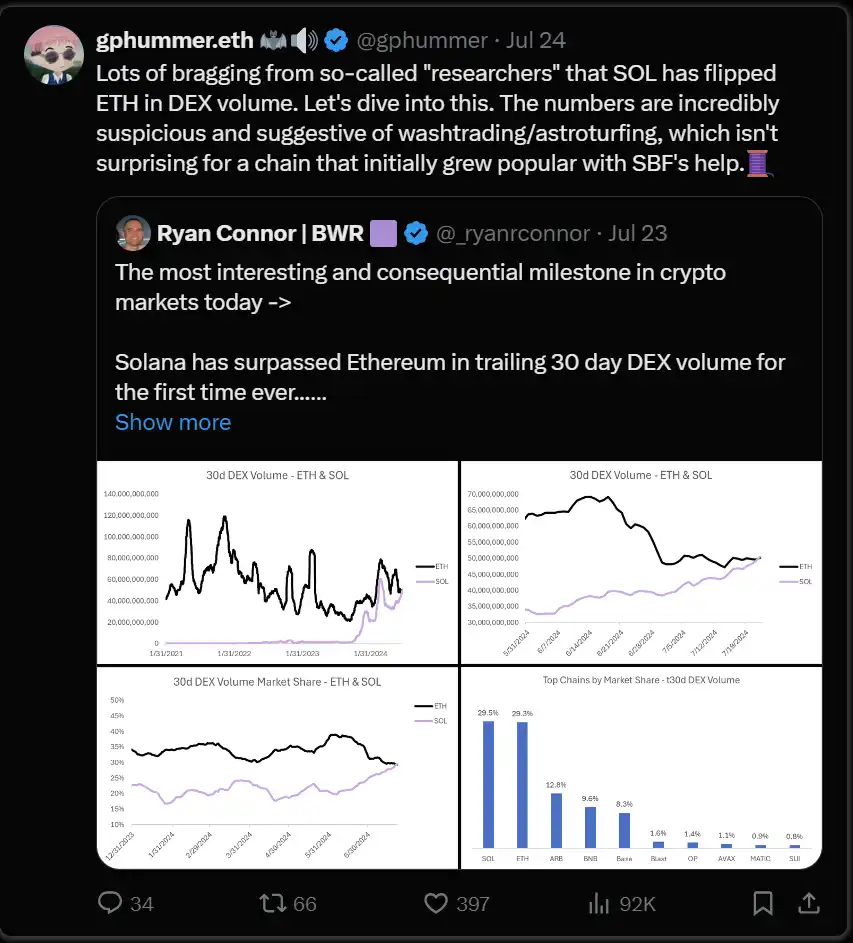
Task: View the 30d DEX Volume Market Share chart
Action: [x=276, y=767]
